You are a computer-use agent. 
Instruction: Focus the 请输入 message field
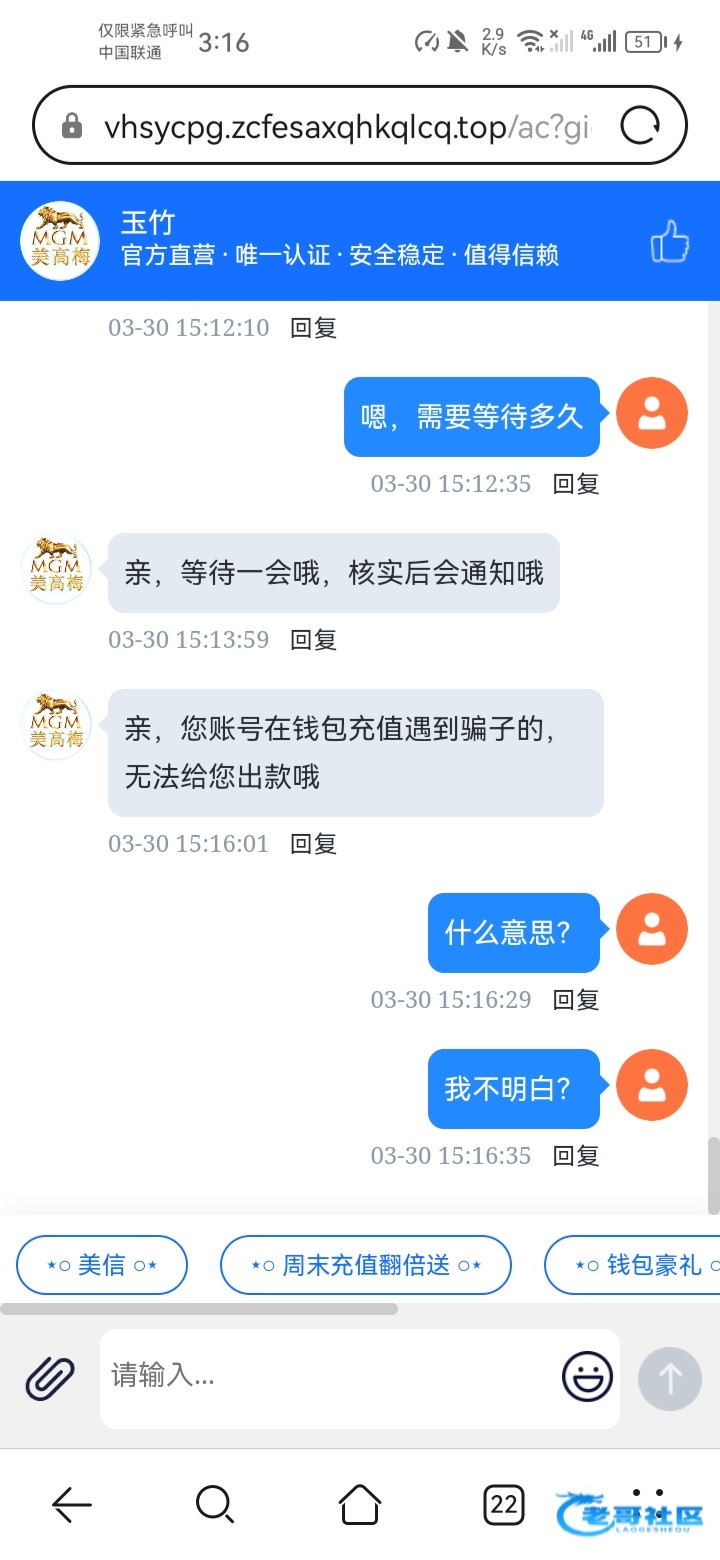tap(330, 1376)
